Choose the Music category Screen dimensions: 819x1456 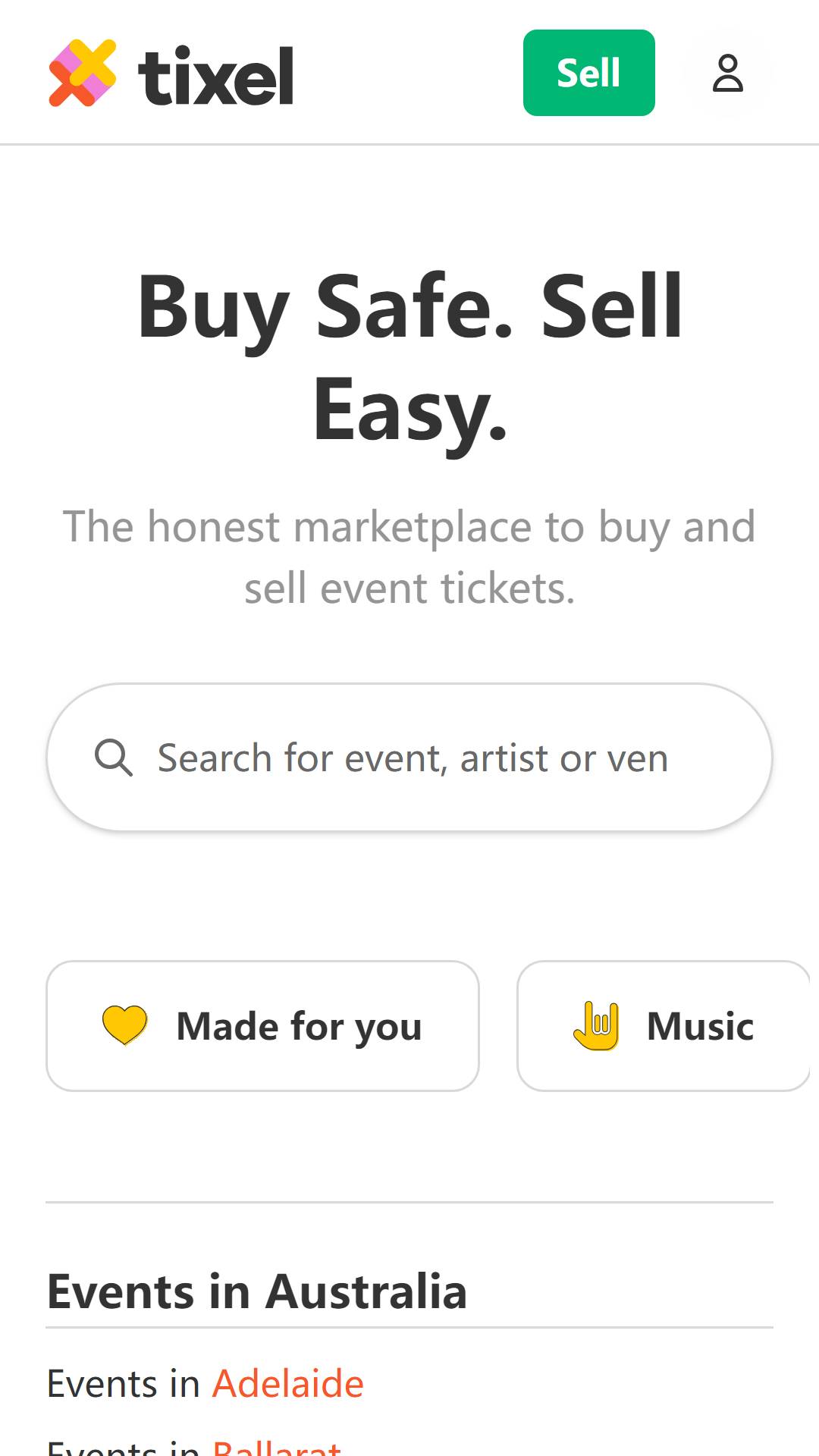coord(664,1026)
